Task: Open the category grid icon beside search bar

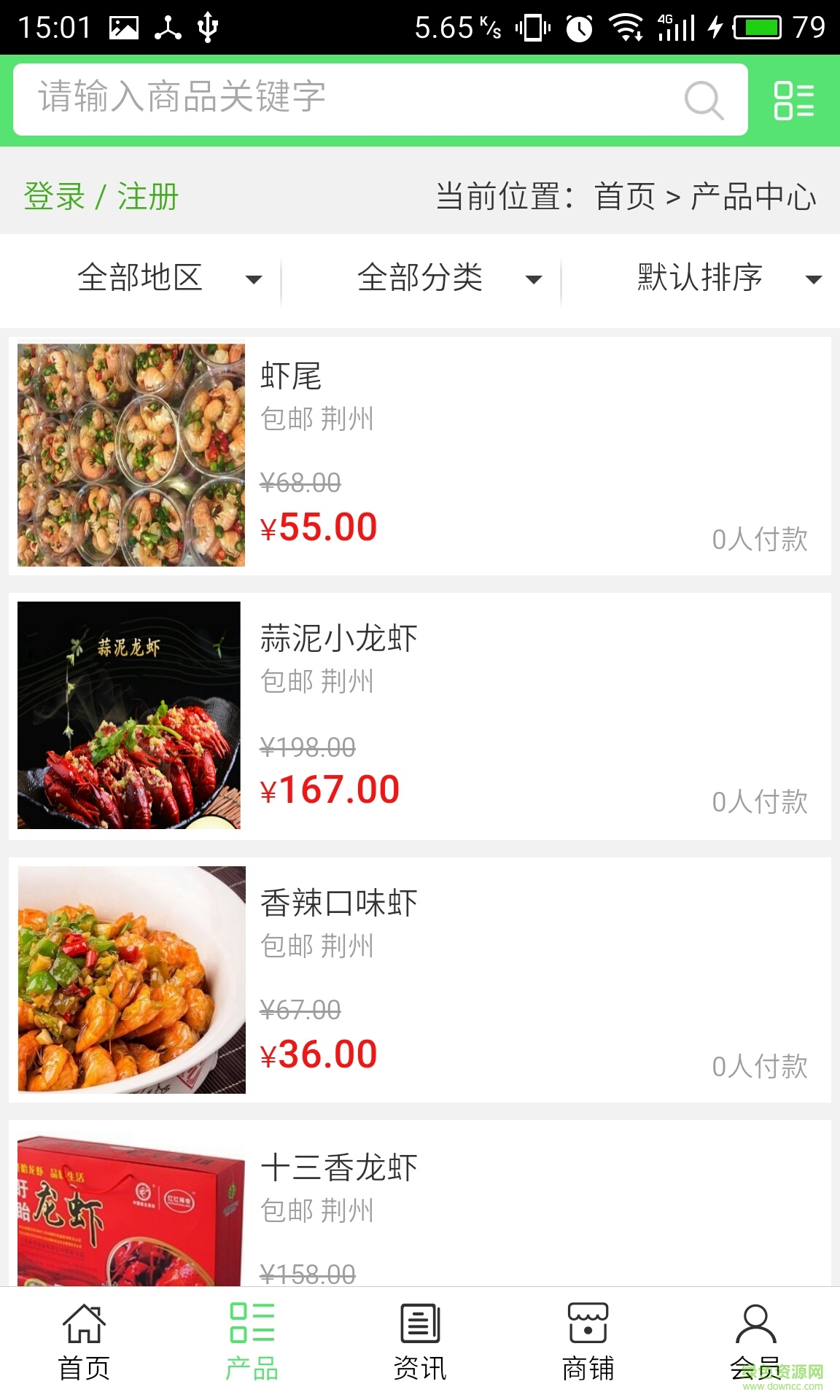Action: coord(793,100)
